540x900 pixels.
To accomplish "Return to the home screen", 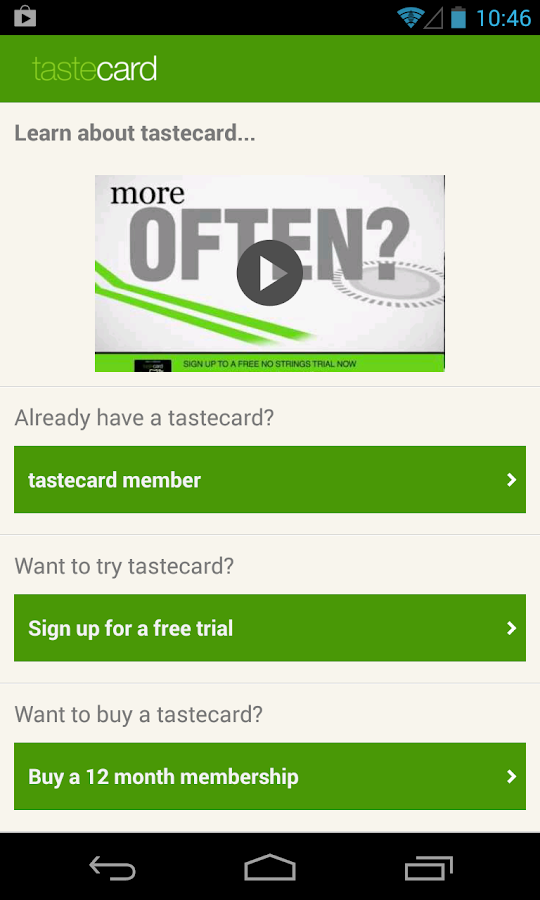I will (x=270, y=867).
